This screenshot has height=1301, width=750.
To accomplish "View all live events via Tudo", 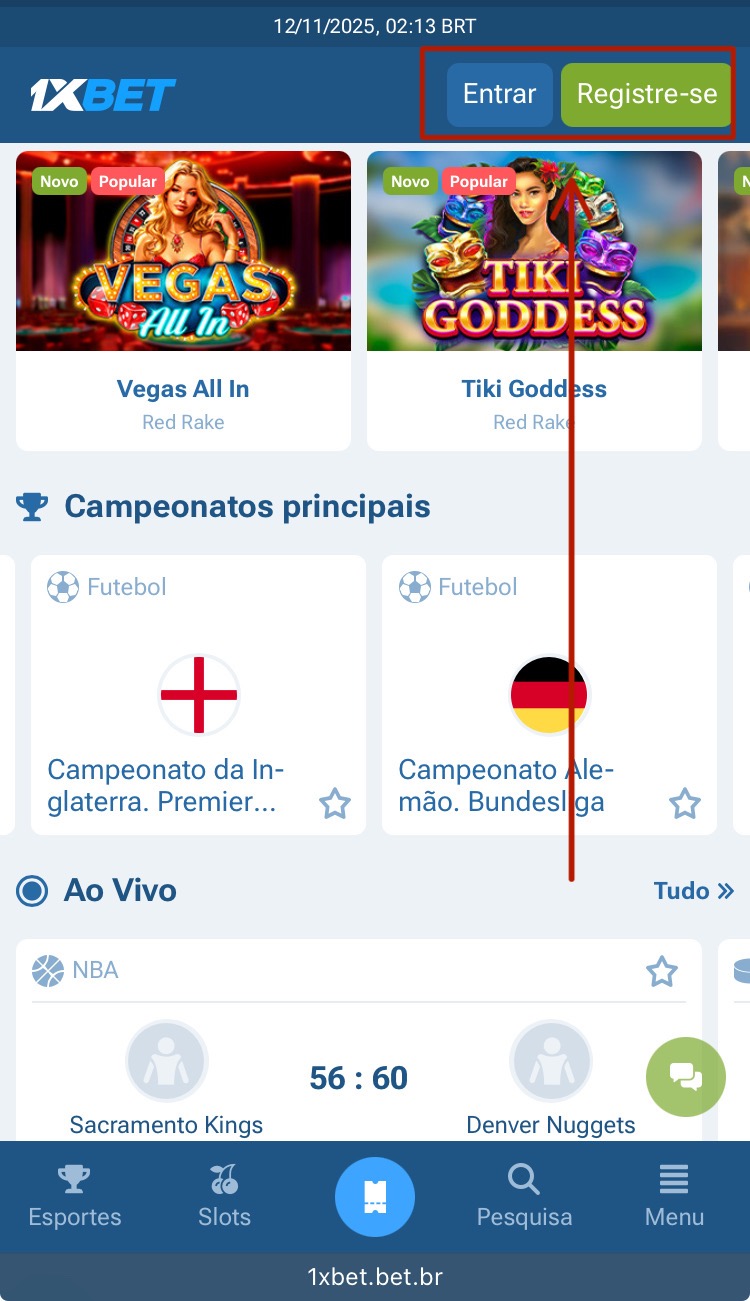I will (693, 891).
